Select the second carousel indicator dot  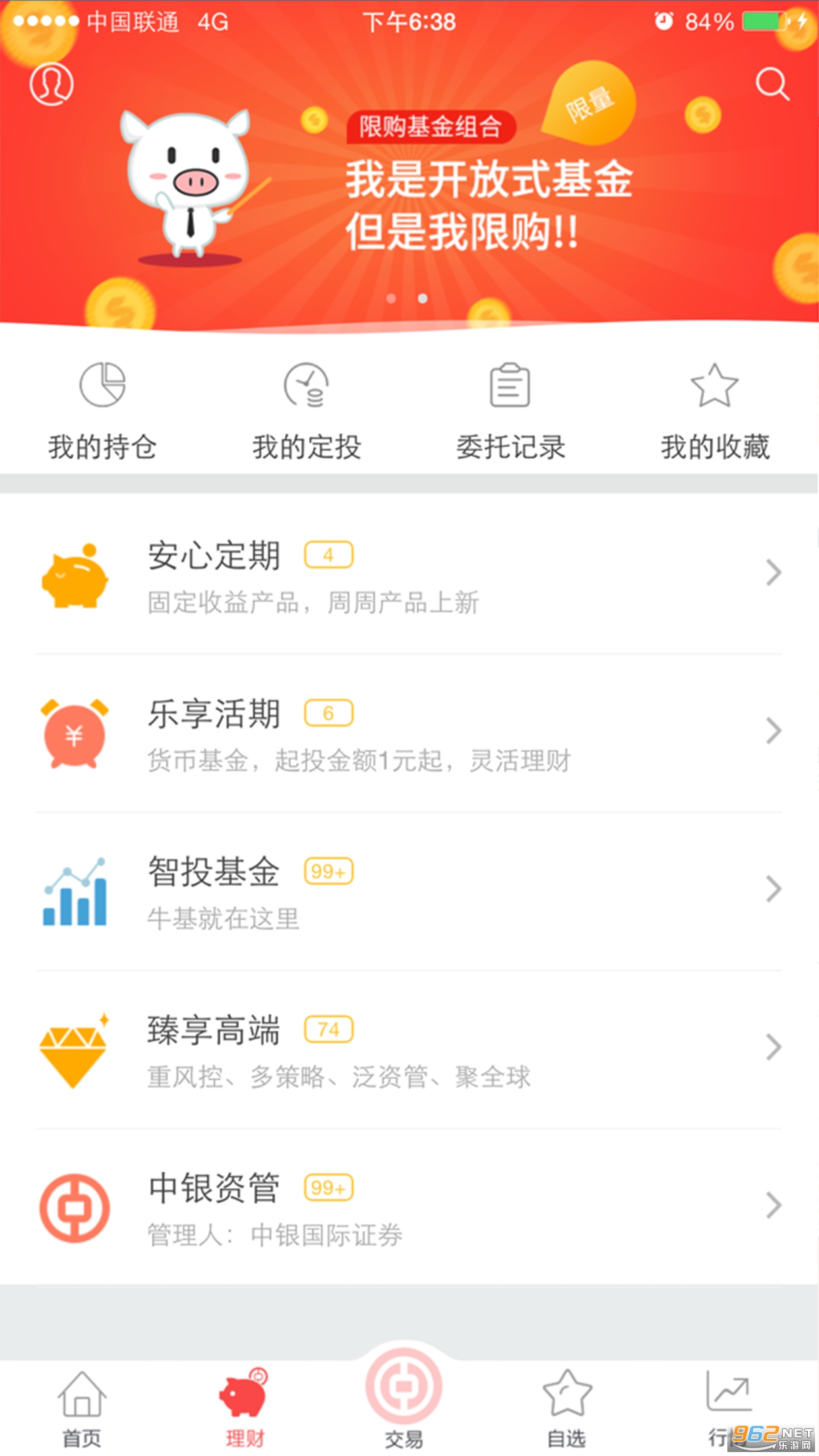click(423, 298)
